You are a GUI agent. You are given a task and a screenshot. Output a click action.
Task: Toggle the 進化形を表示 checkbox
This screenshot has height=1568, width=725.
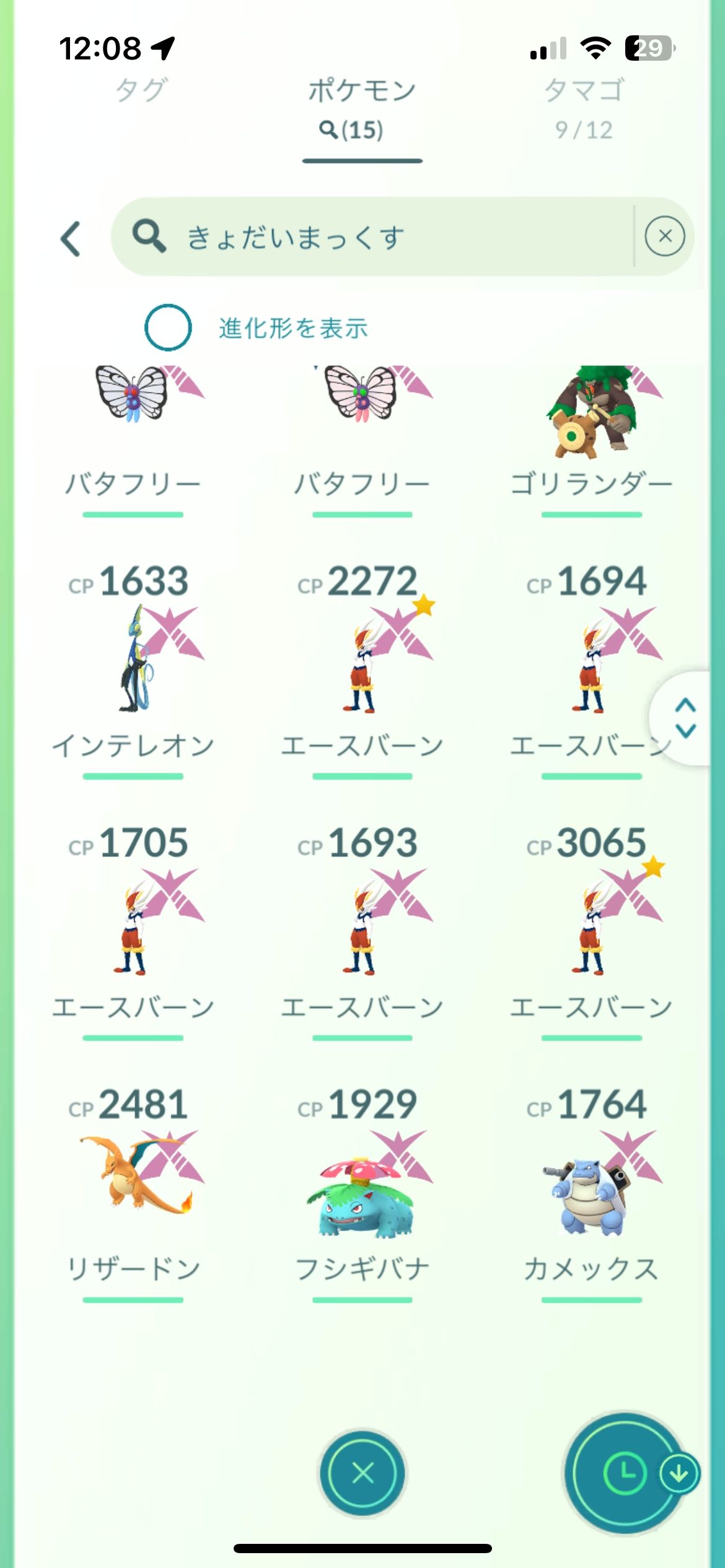click(168, 328)
